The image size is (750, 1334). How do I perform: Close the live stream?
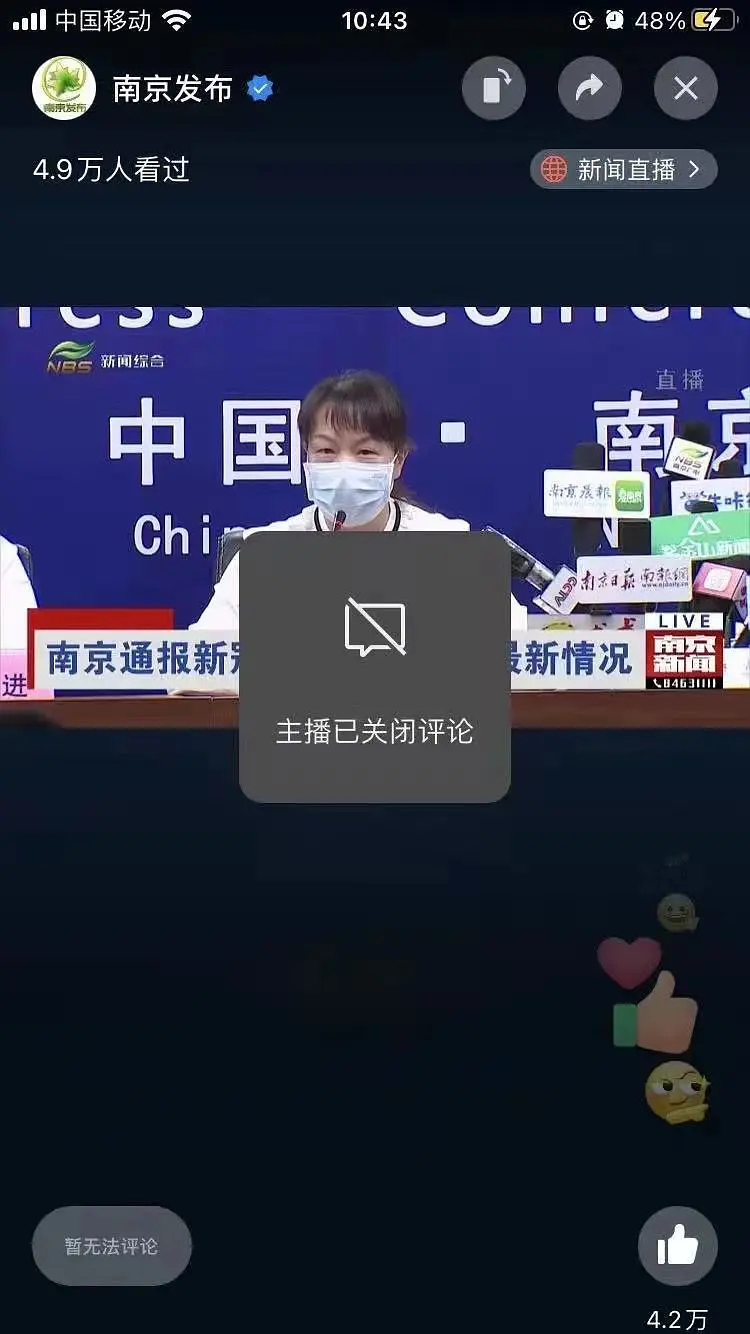click(x=685, y=89)
